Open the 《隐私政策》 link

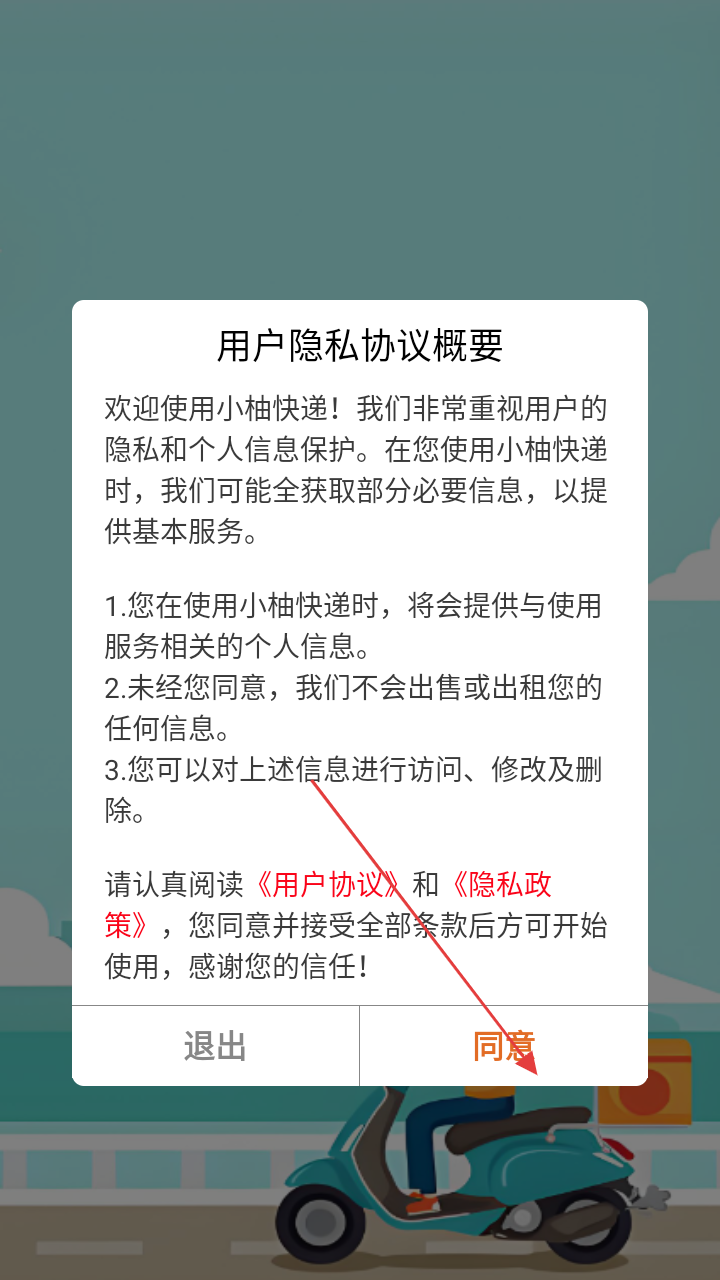(x=500, y=885)
